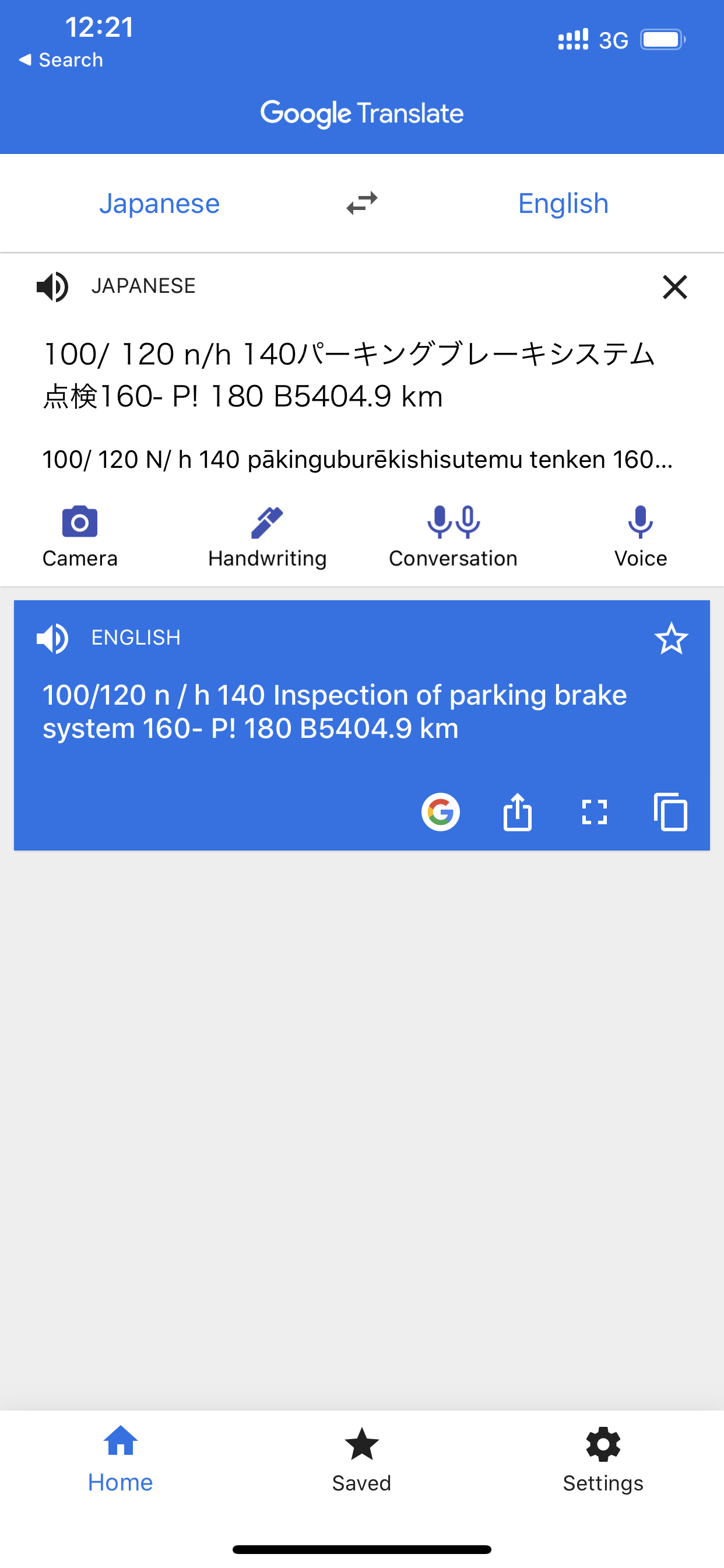Image resolution: width=724 pixels, height=1568 pixels.
Task: Change target language from English
Action: click(x=563, y=204)
